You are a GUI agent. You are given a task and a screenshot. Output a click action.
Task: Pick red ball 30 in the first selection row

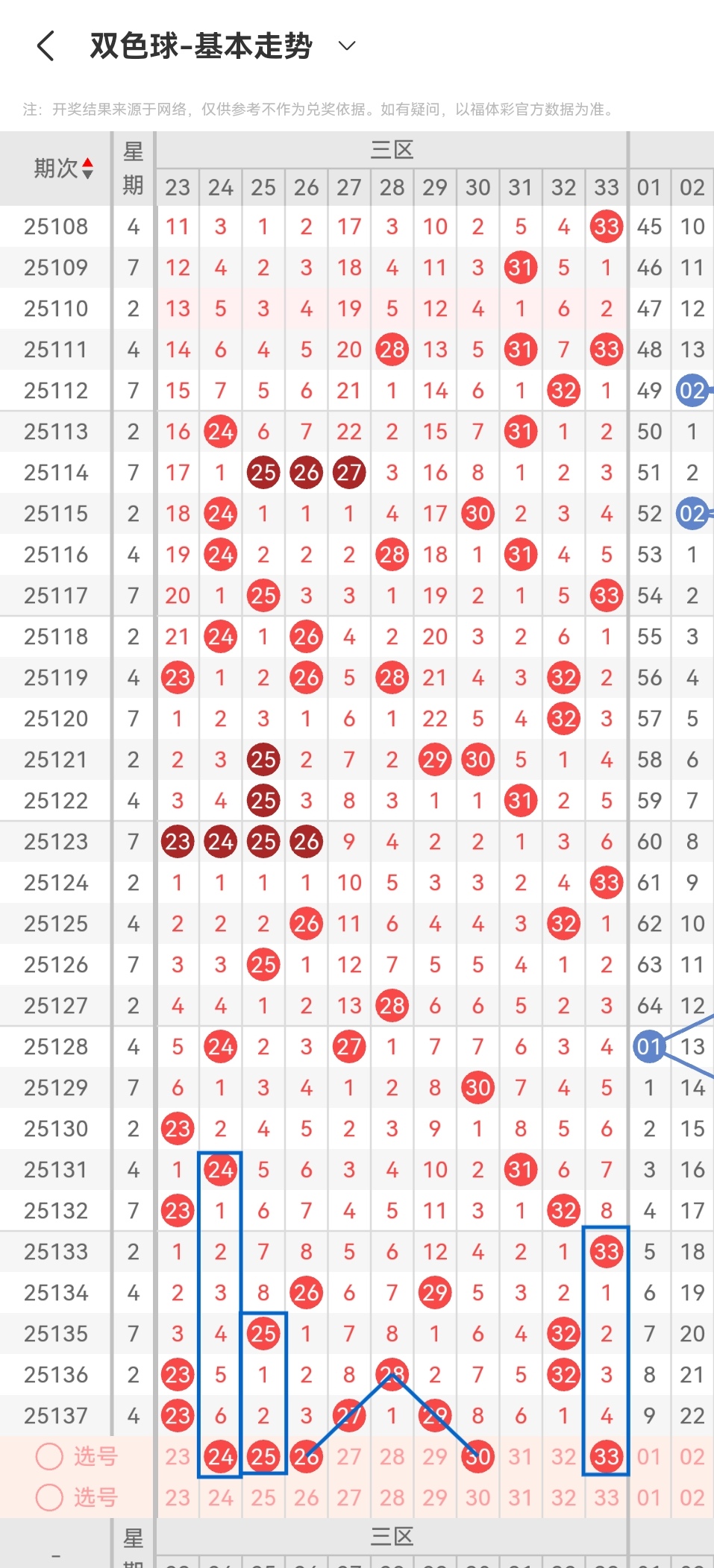click(477, 1457)
